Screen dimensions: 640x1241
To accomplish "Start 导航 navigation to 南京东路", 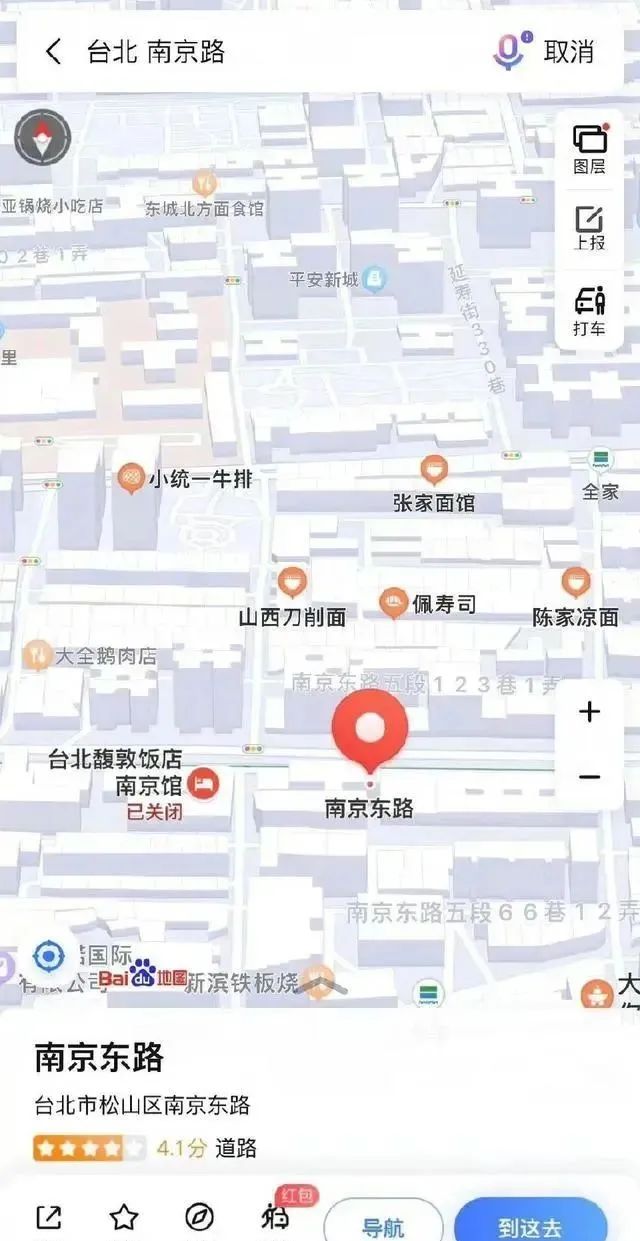I will click(382, 1225).
